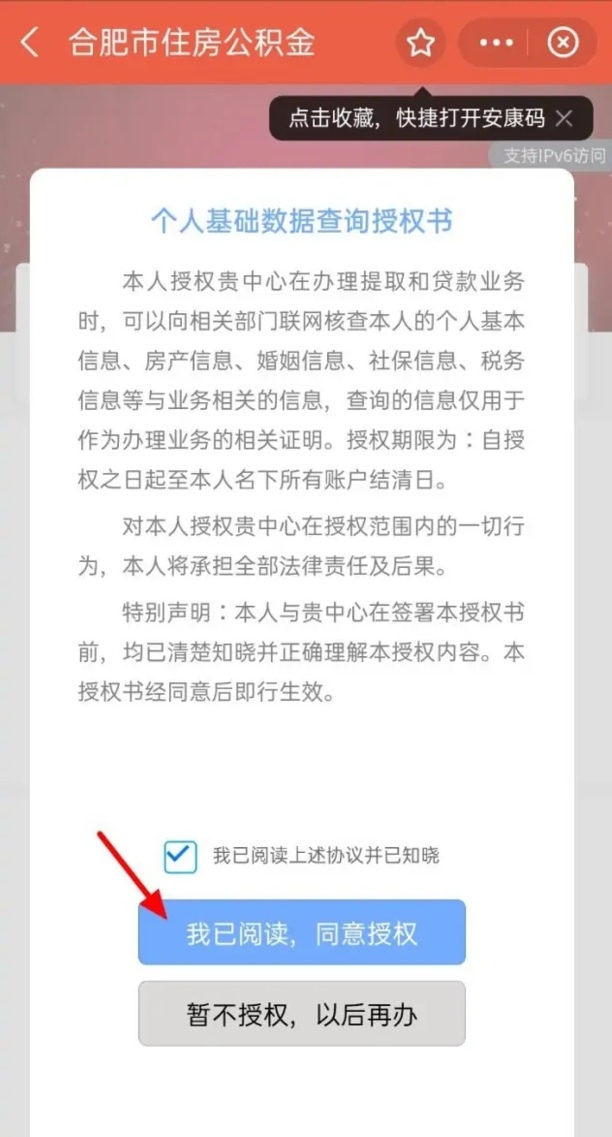Go back using the top arrow

[x=30, y=42]
